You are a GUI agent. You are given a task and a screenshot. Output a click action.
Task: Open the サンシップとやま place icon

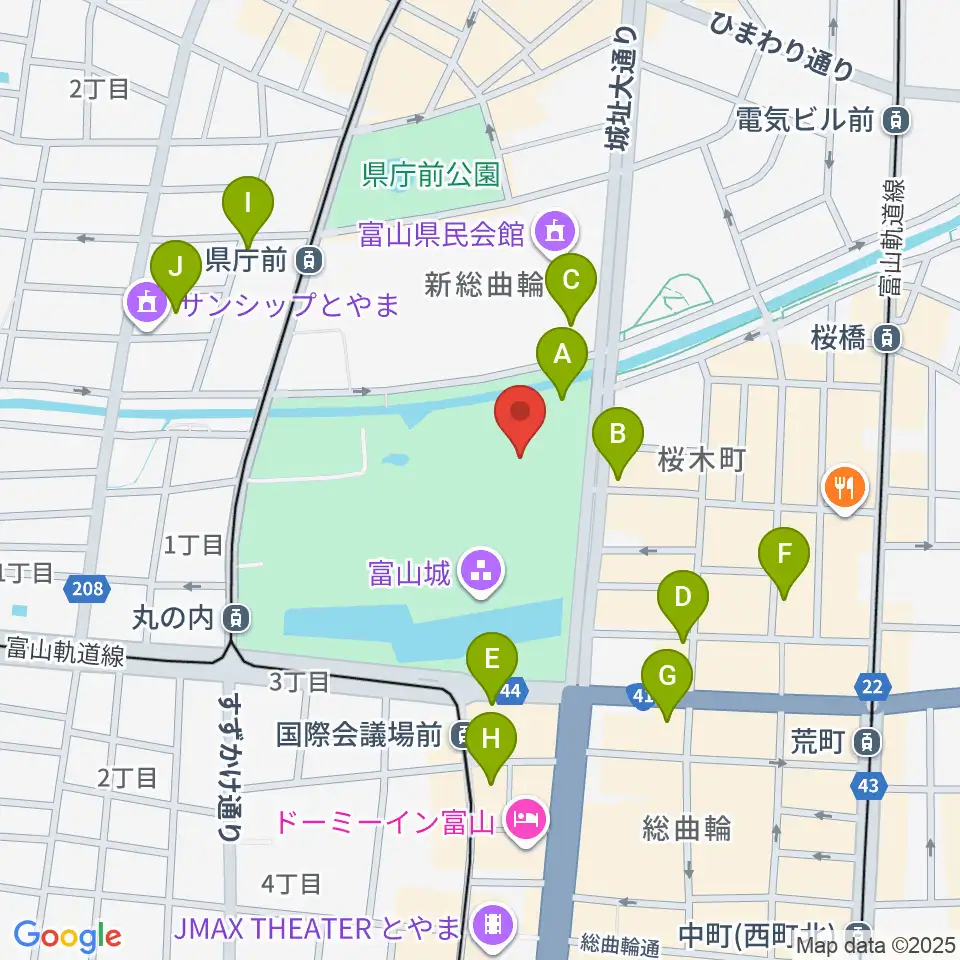coord(147,304)
